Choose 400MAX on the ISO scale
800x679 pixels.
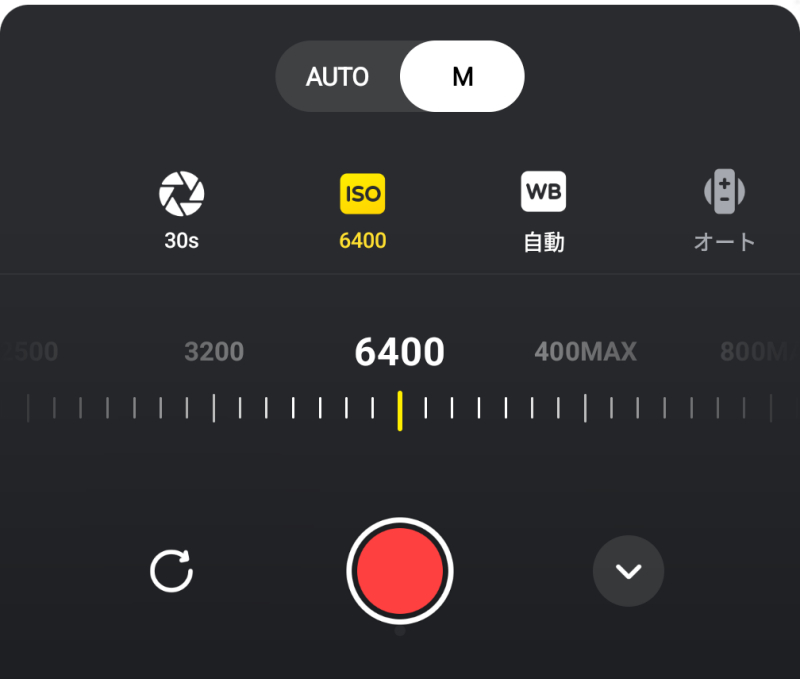pos(585,352)
